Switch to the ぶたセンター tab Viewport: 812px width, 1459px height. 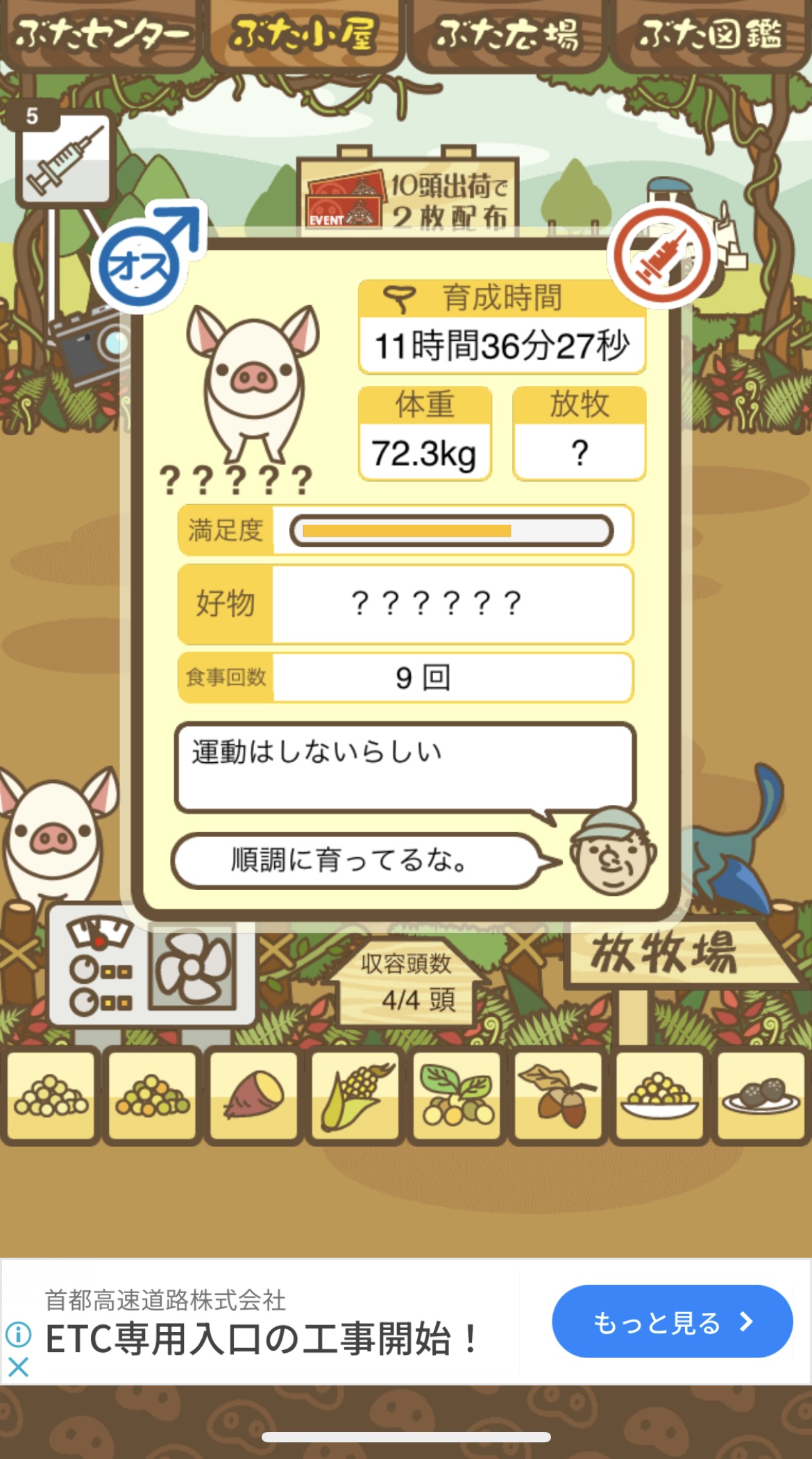(x=101, y=35)
